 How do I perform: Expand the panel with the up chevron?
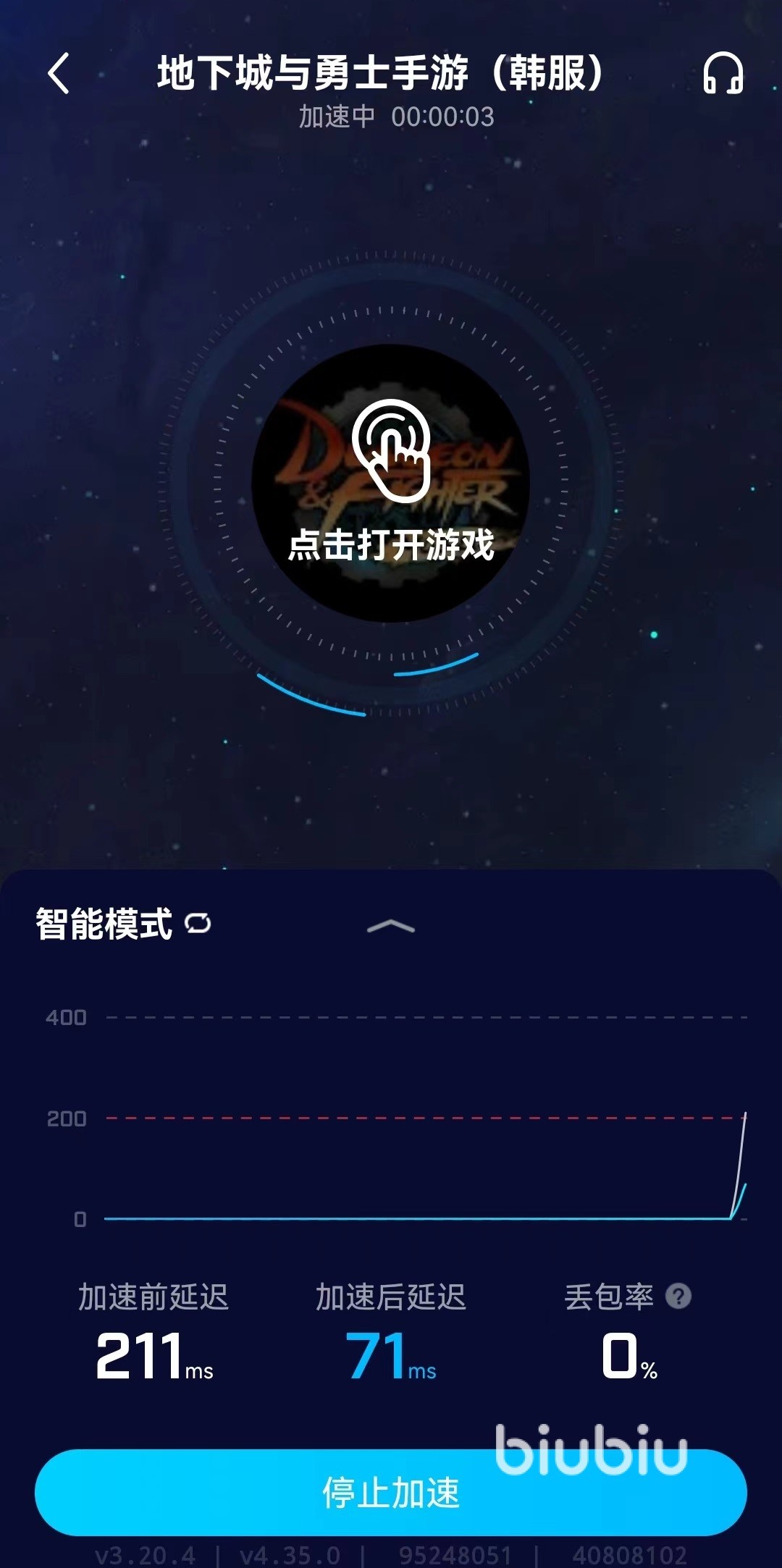pyautogui.click(x=391, y=927)
